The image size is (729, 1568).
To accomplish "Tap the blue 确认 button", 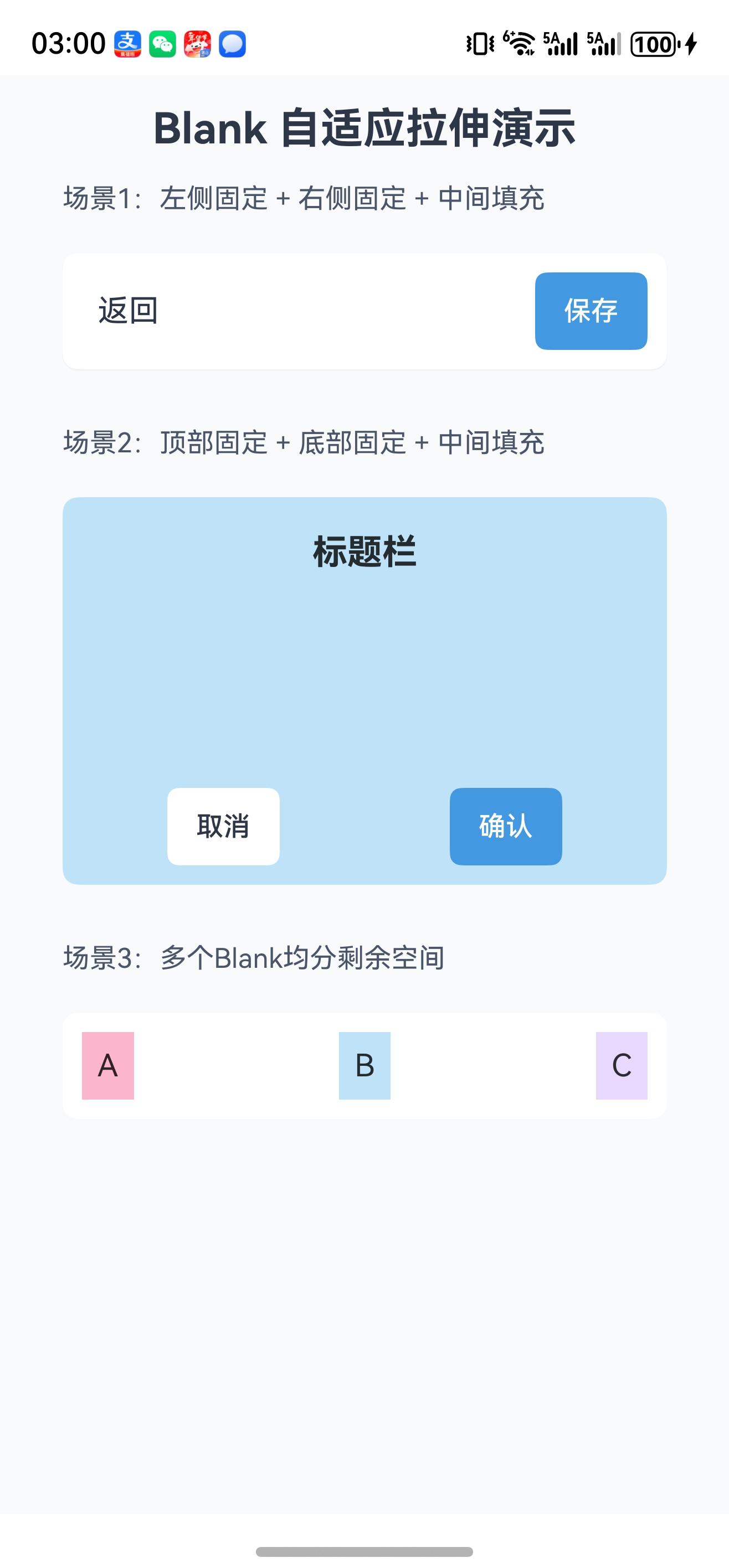I will 506,826.
